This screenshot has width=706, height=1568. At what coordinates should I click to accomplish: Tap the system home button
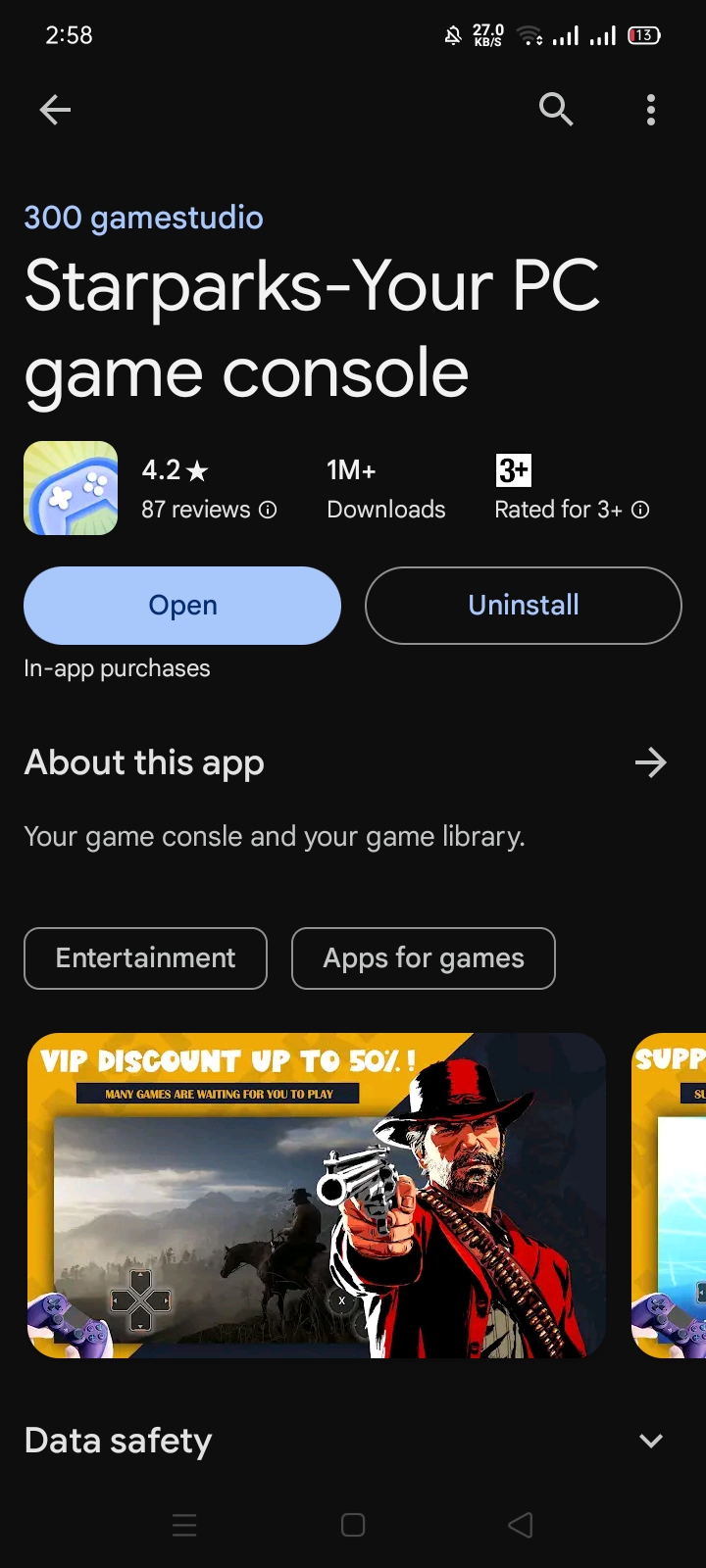tap(353, 1525)
